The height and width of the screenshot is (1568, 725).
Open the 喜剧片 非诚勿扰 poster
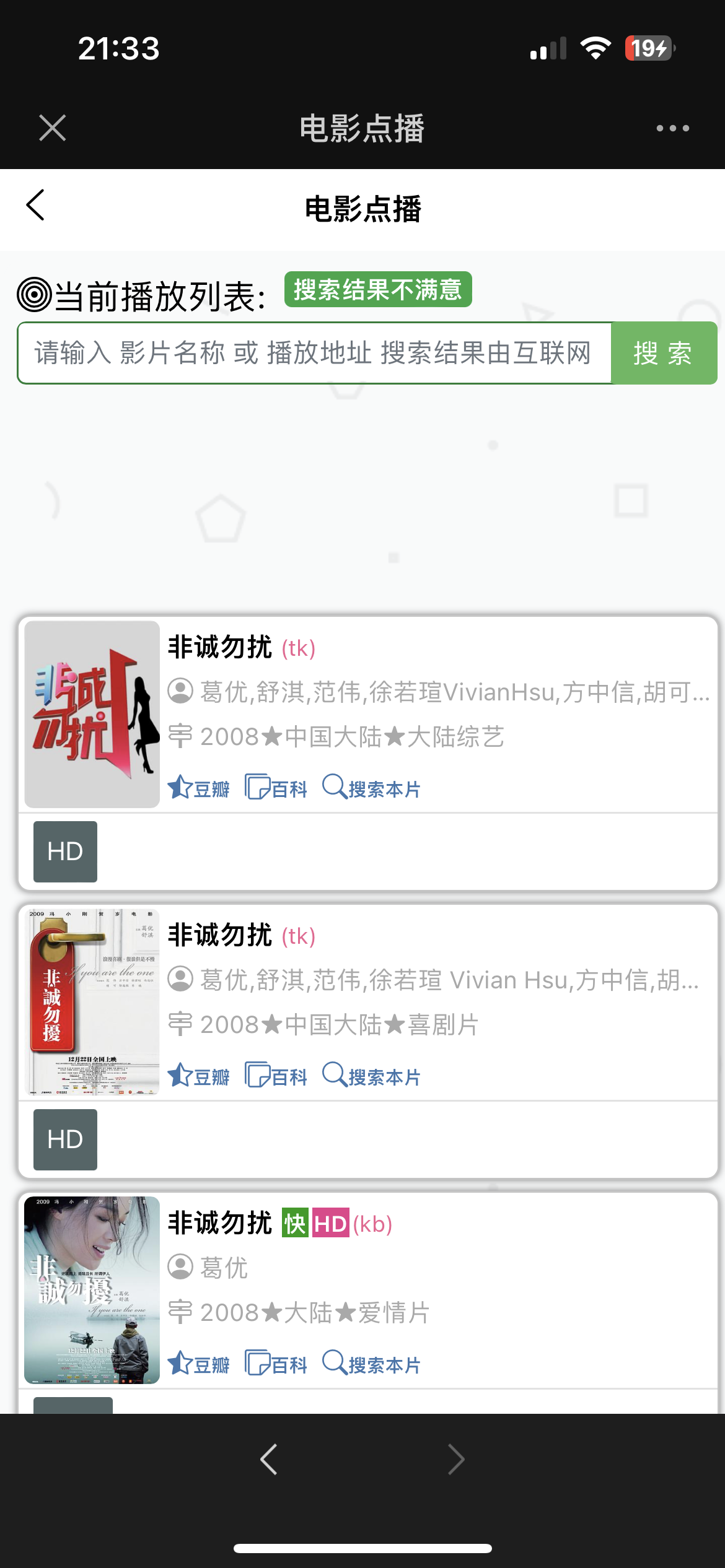(92, 1001)
